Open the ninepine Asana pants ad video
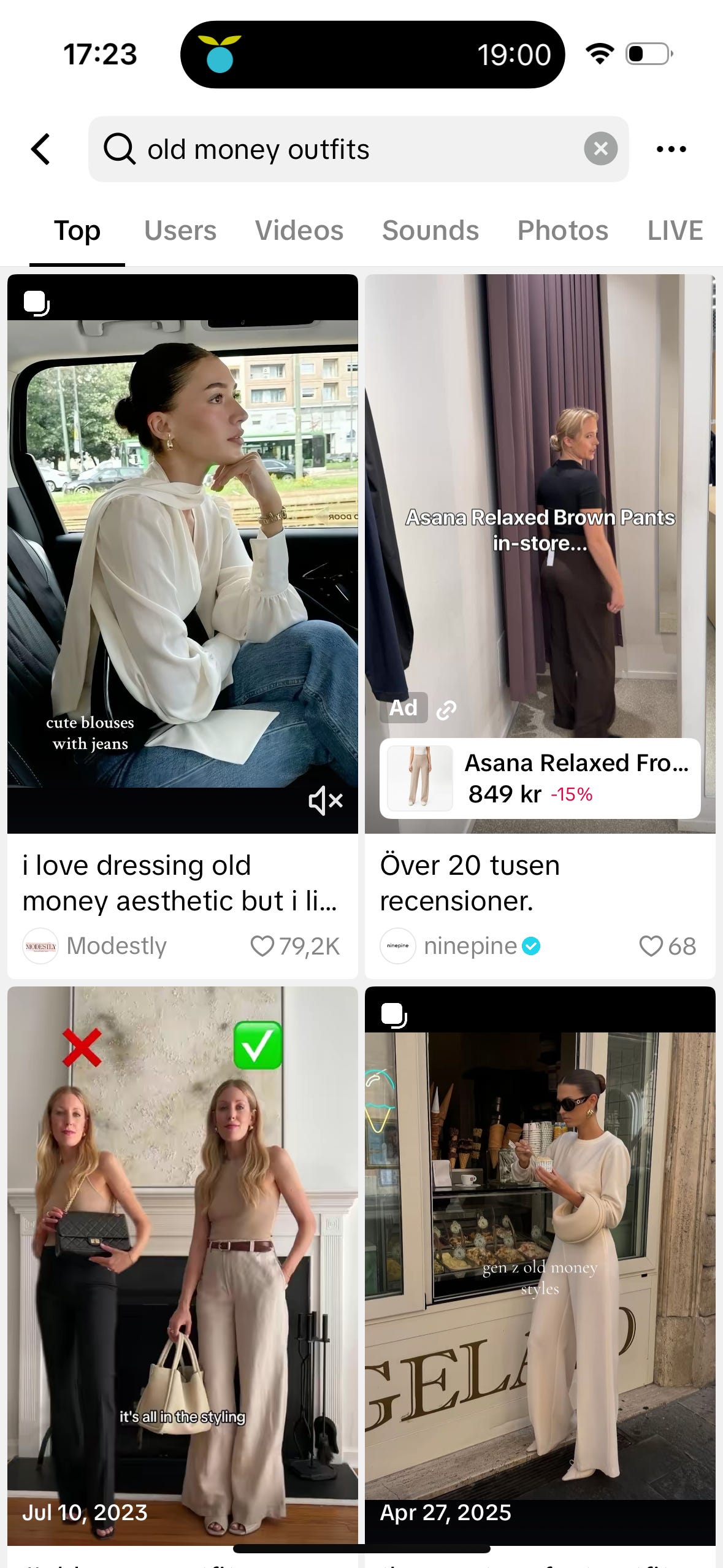The width and height of the screenshot is (723, 1568). click(x=540, y=491)
